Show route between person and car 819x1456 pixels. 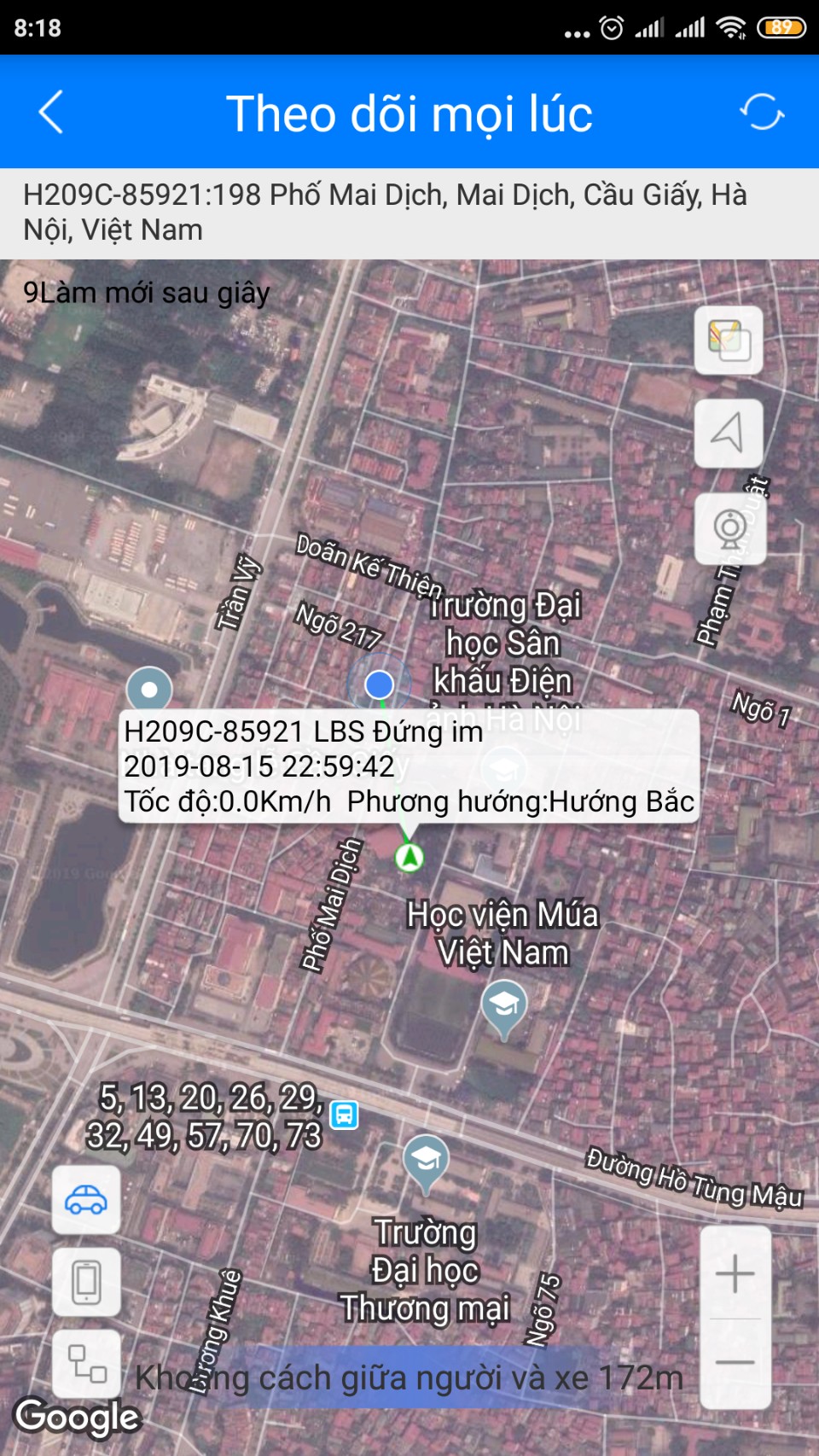click(86, 1363)
